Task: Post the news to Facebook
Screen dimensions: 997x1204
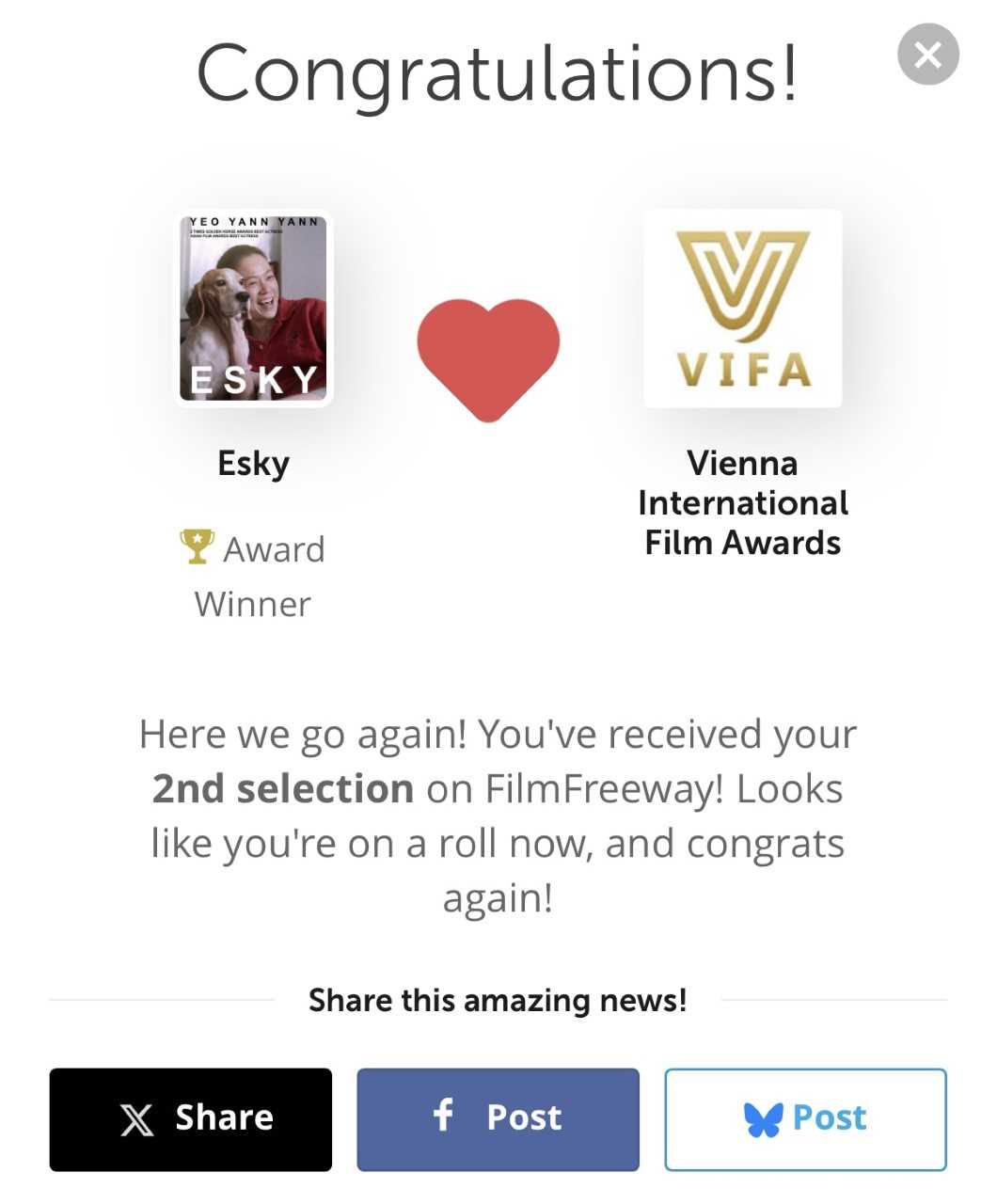Action: 498,1118
